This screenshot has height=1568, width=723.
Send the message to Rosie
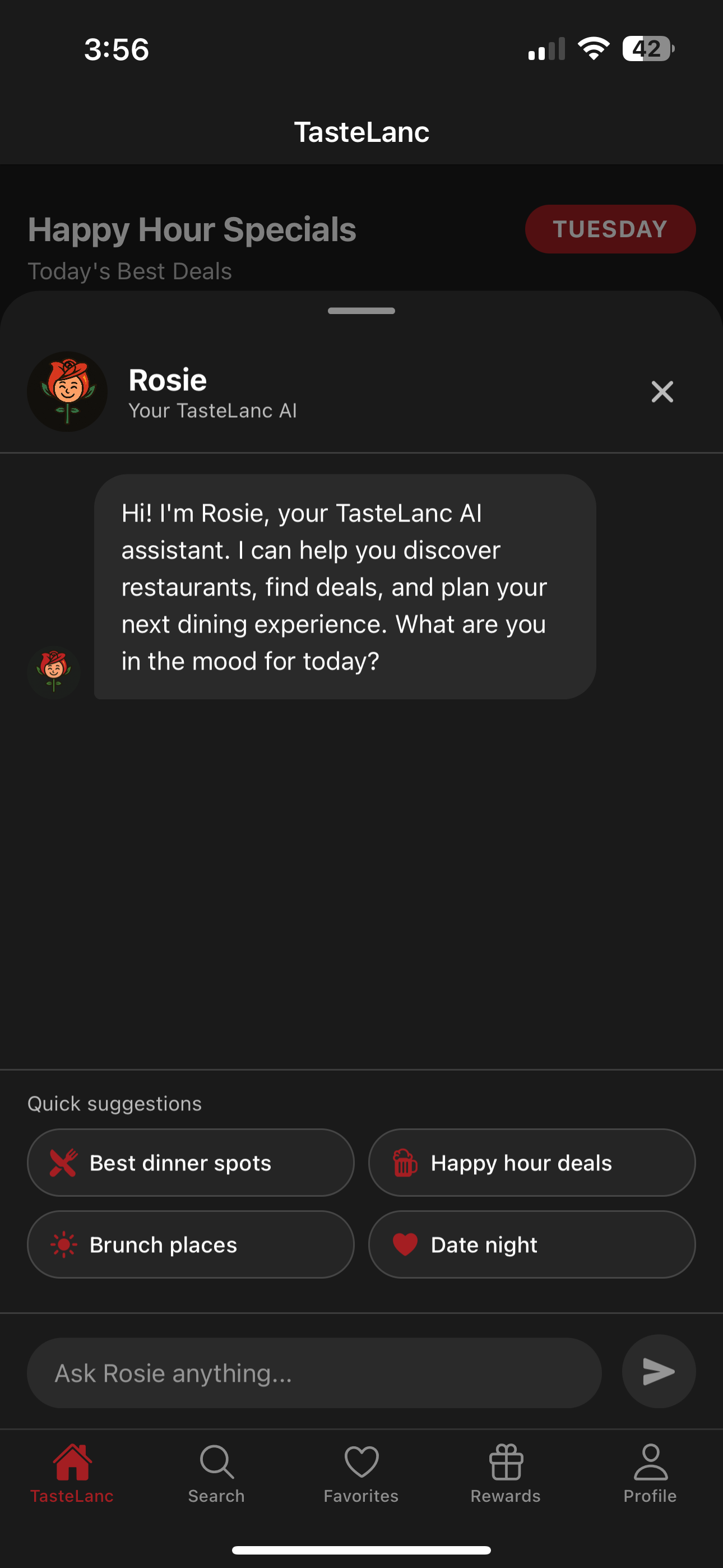[658, 1371]
